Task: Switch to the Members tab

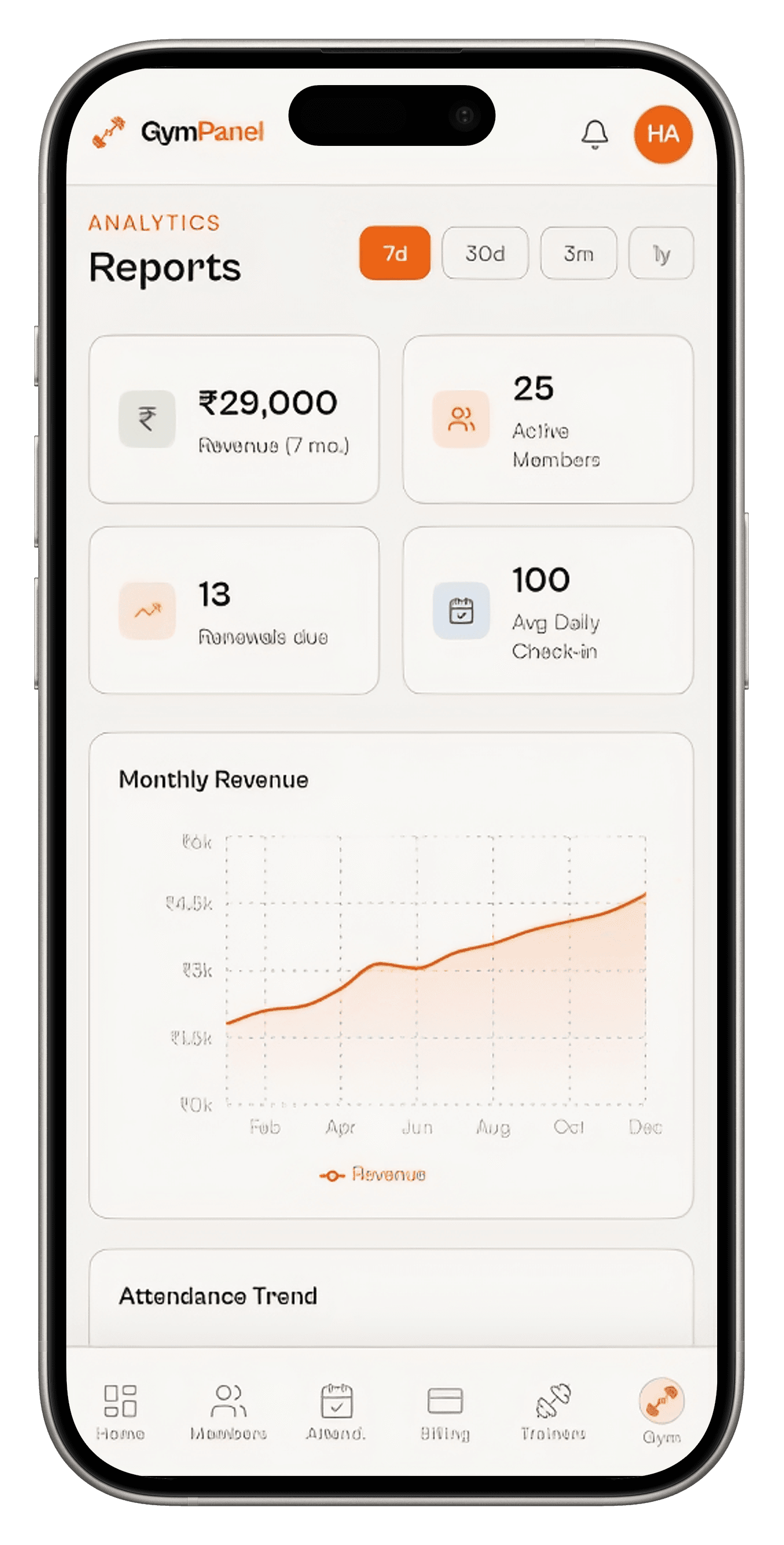Action: pyautogui.click(x=229, y=1412)
